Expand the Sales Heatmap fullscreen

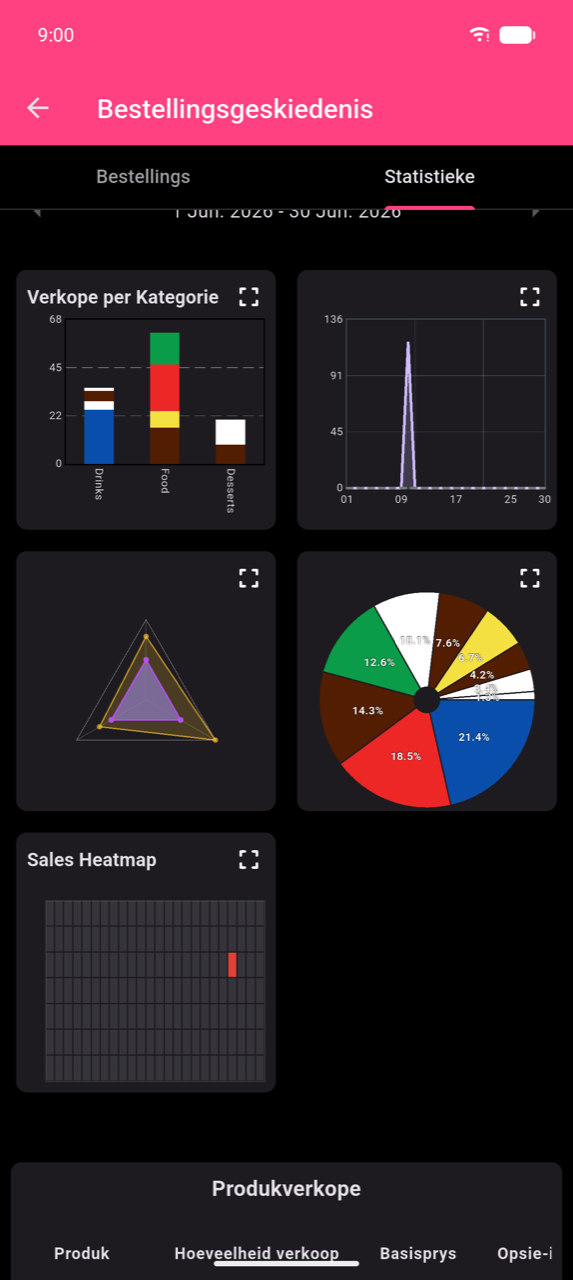coord(249,859)
